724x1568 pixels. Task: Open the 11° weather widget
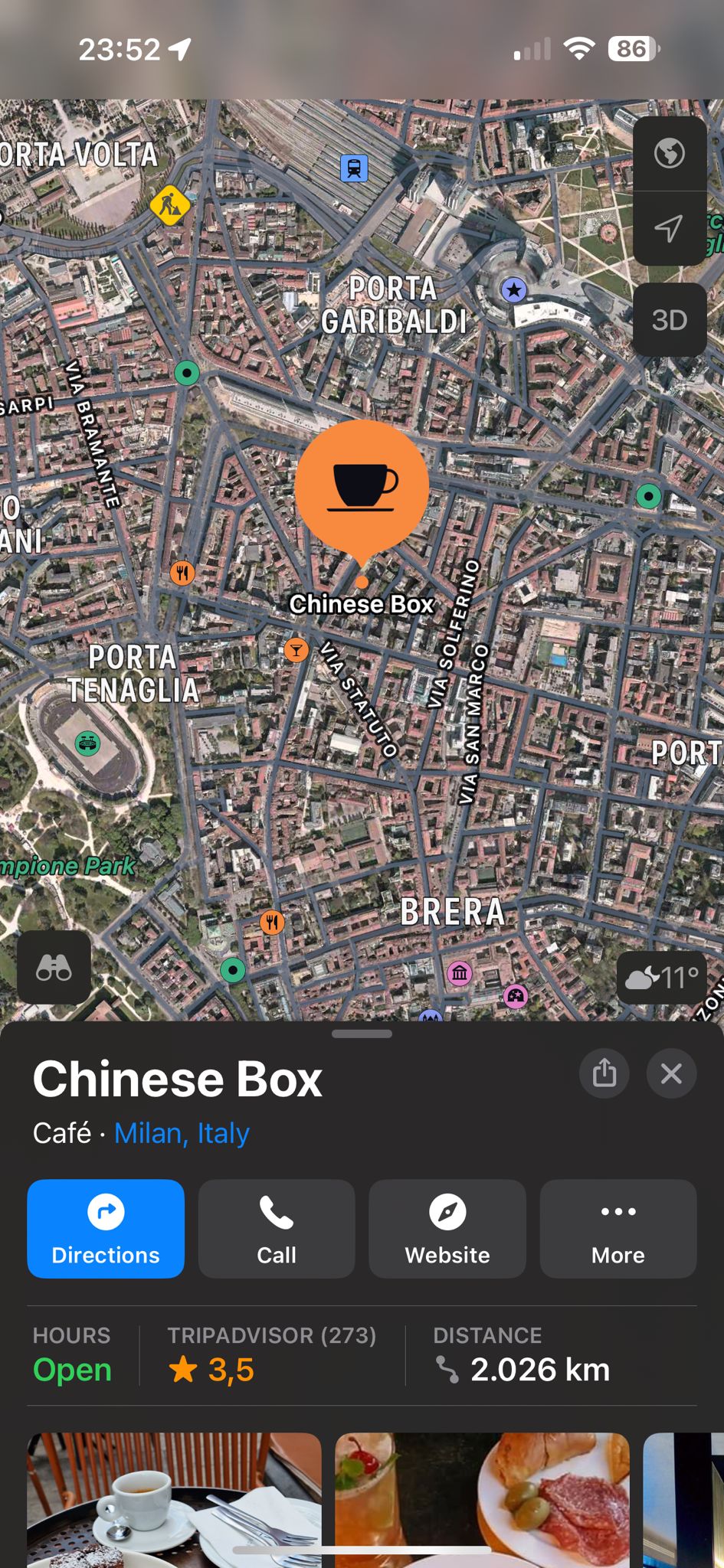(x=662, y=977)
